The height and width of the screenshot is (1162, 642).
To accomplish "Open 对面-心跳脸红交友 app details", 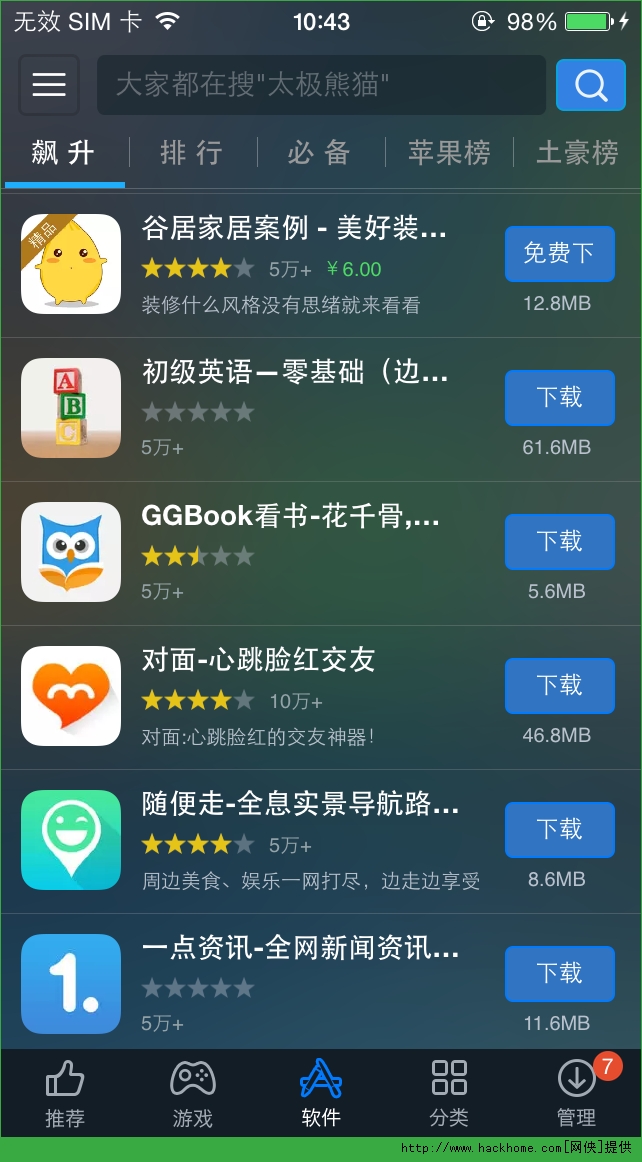I will point(258,661).
